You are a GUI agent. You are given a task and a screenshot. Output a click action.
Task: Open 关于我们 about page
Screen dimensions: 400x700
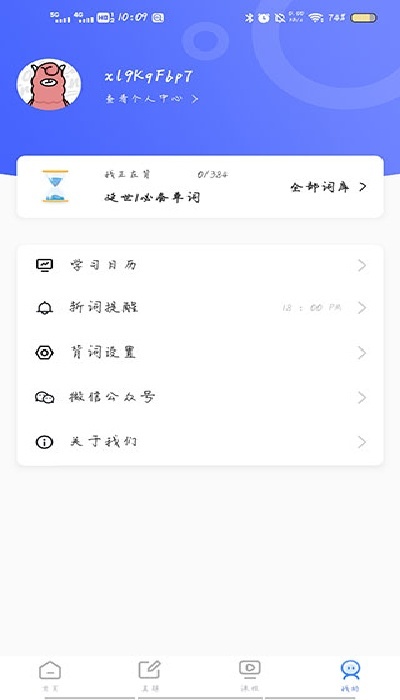(x=200, y=442)
